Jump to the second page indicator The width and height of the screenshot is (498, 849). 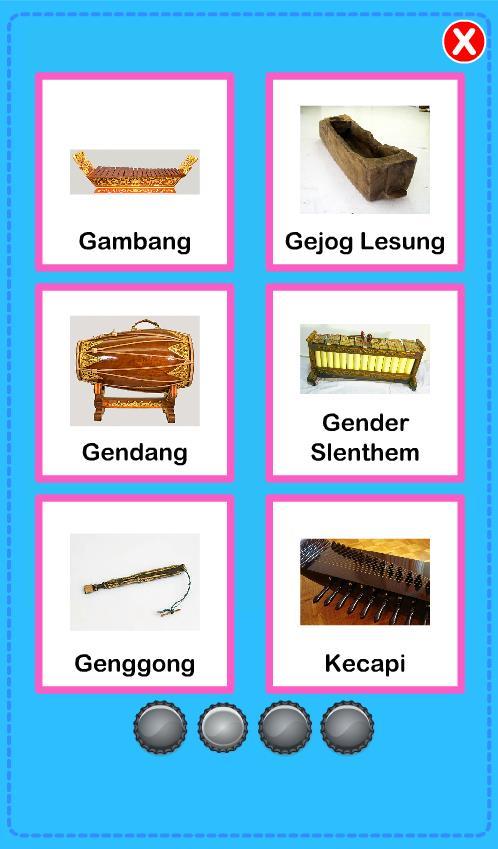tap(222, 727)
